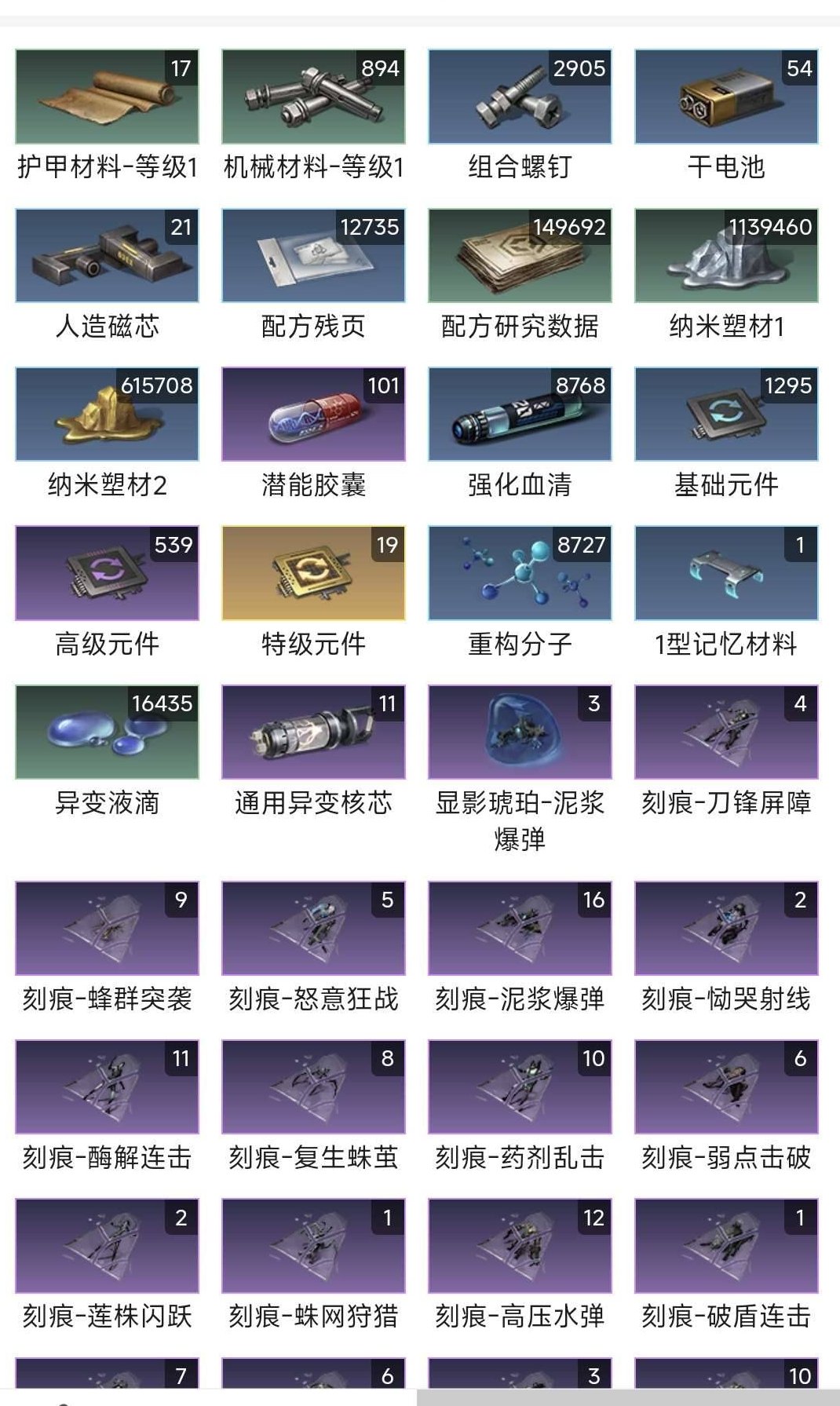
Task: Select the 刻痕-刀锋屏障 engraving
Action: 727,732
